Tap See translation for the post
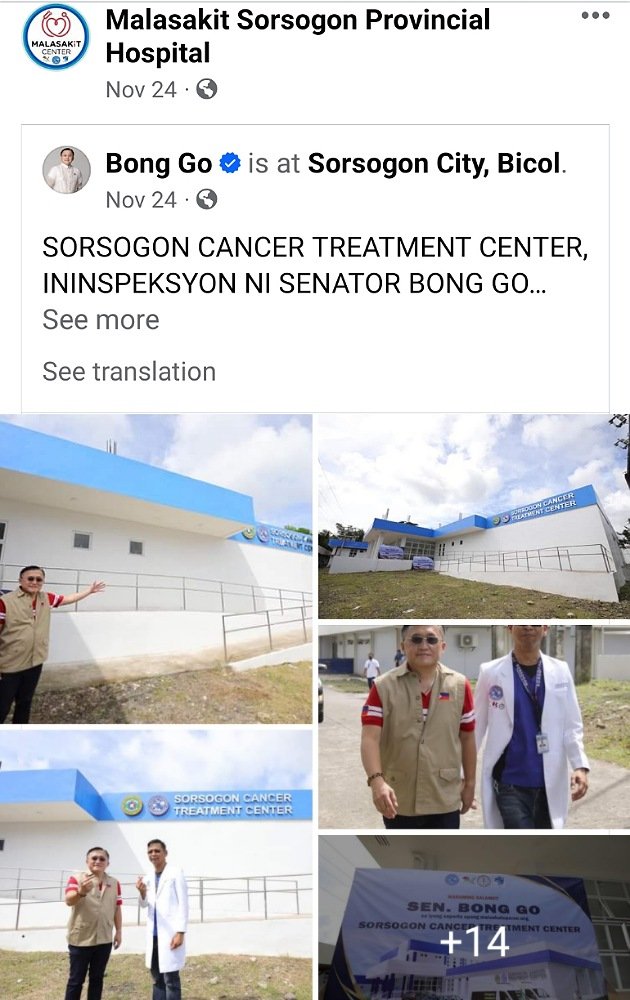Screen dimensions: 630x1000 click(129, 372)
